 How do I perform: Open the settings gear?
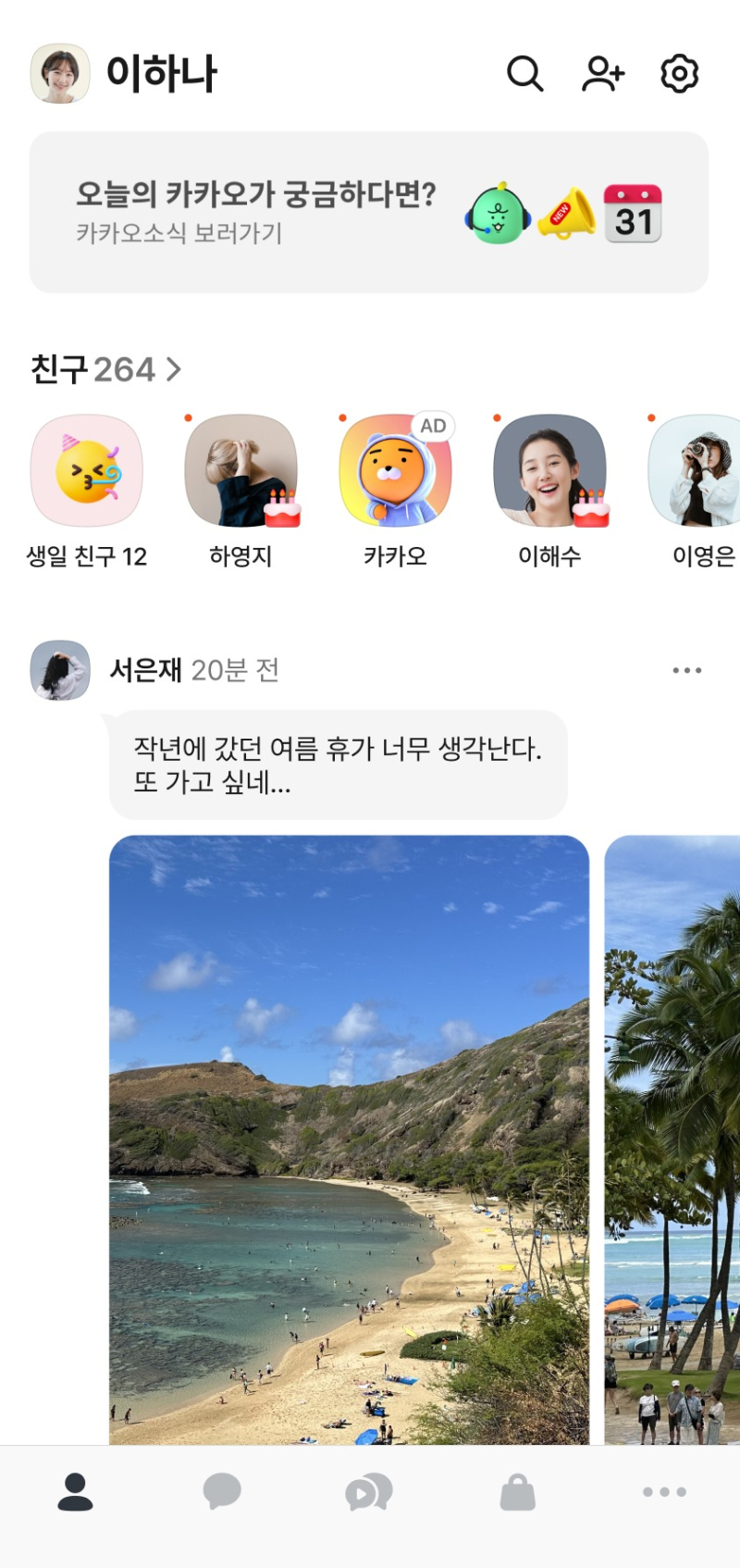click(679, 74)
